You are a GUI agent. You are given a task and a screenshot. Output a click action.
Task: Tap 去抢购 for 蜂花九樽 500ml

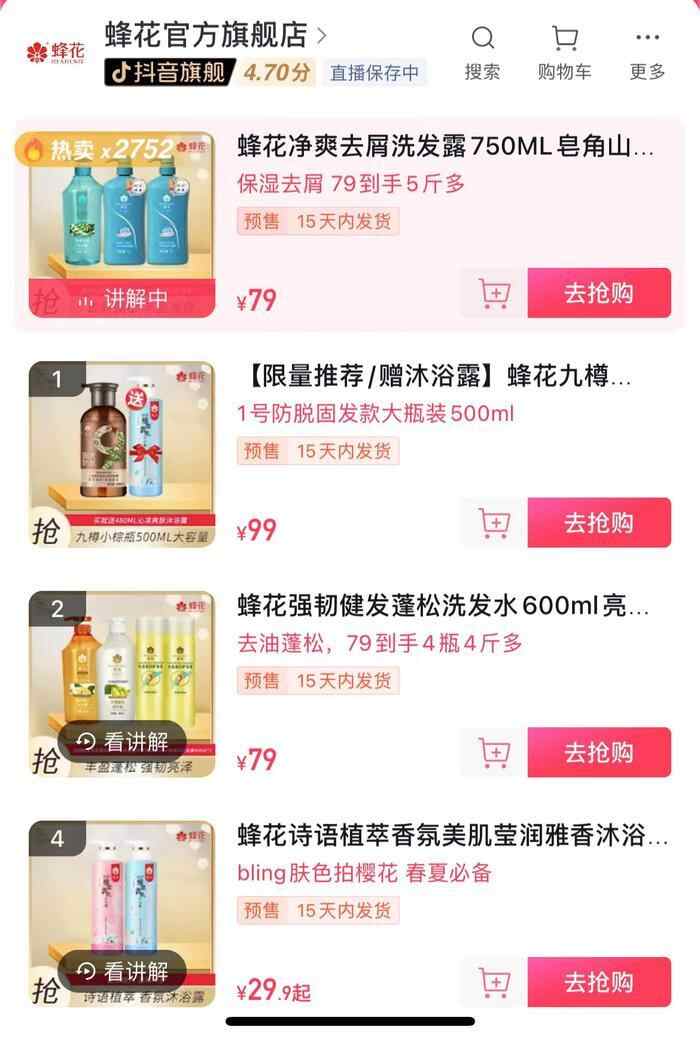tap(599, 522)
